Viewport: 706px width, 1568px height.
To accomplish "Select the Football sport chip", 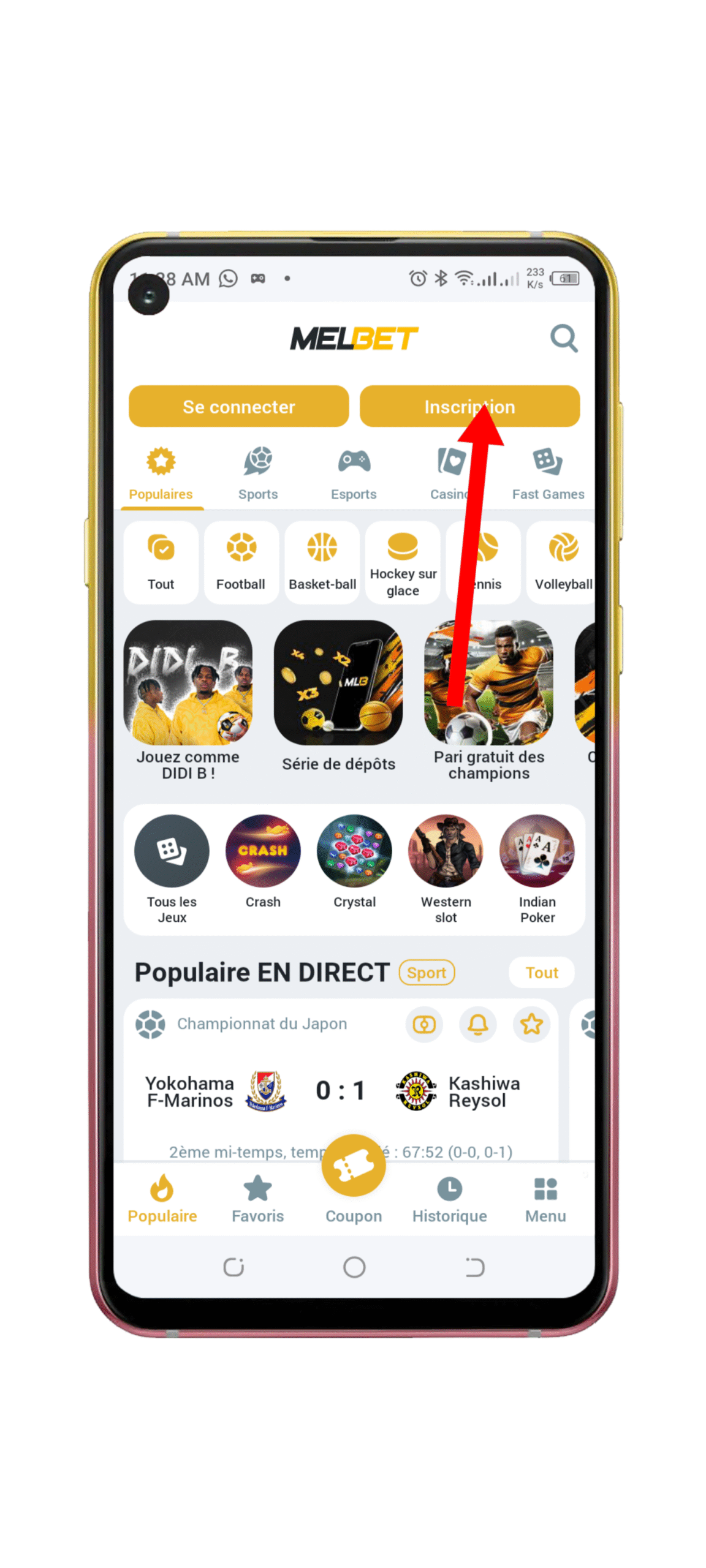I will pos(241,562).
